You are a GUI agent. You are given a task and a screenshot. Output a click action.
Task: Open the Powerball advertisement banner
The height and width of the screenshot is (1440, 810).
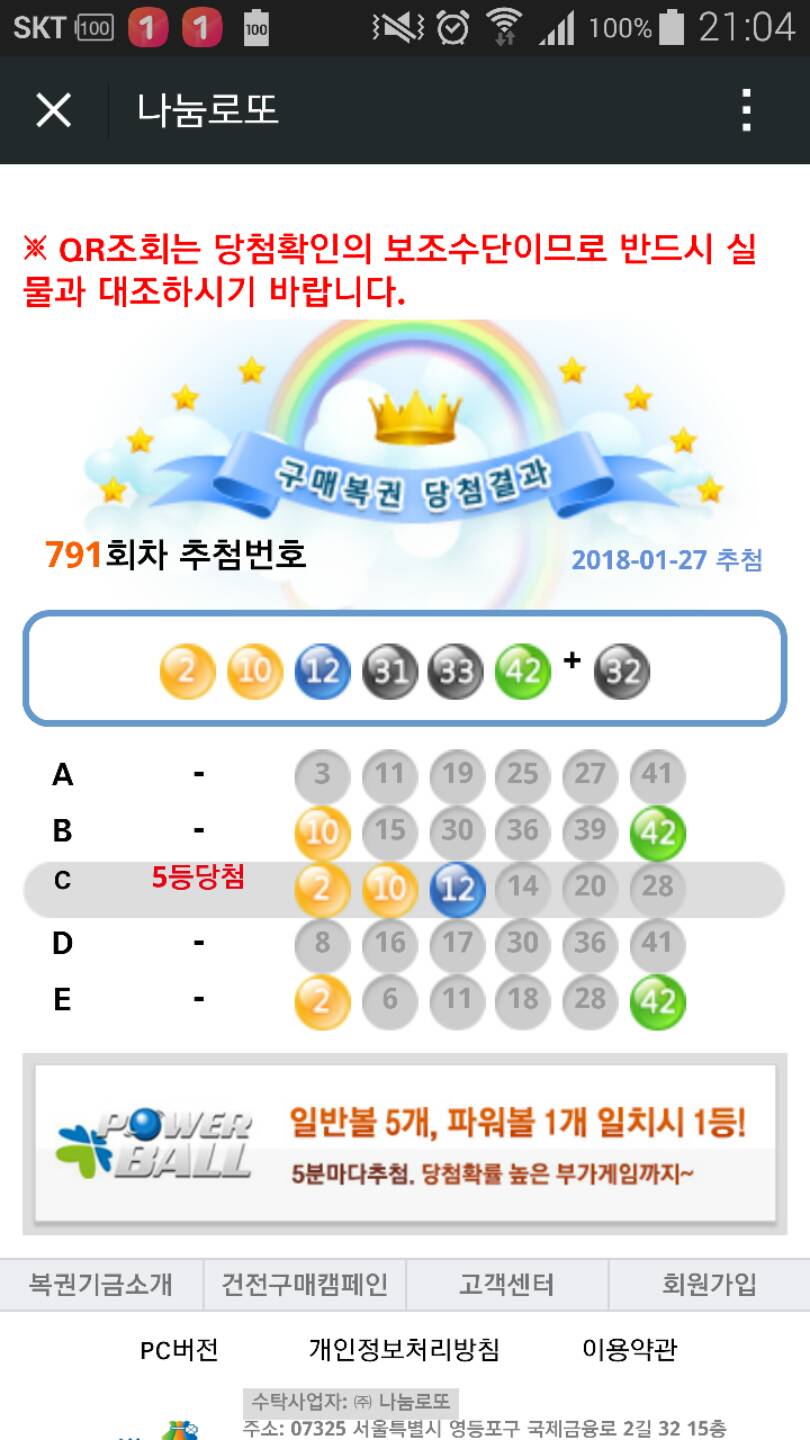tap(405, 1143)
